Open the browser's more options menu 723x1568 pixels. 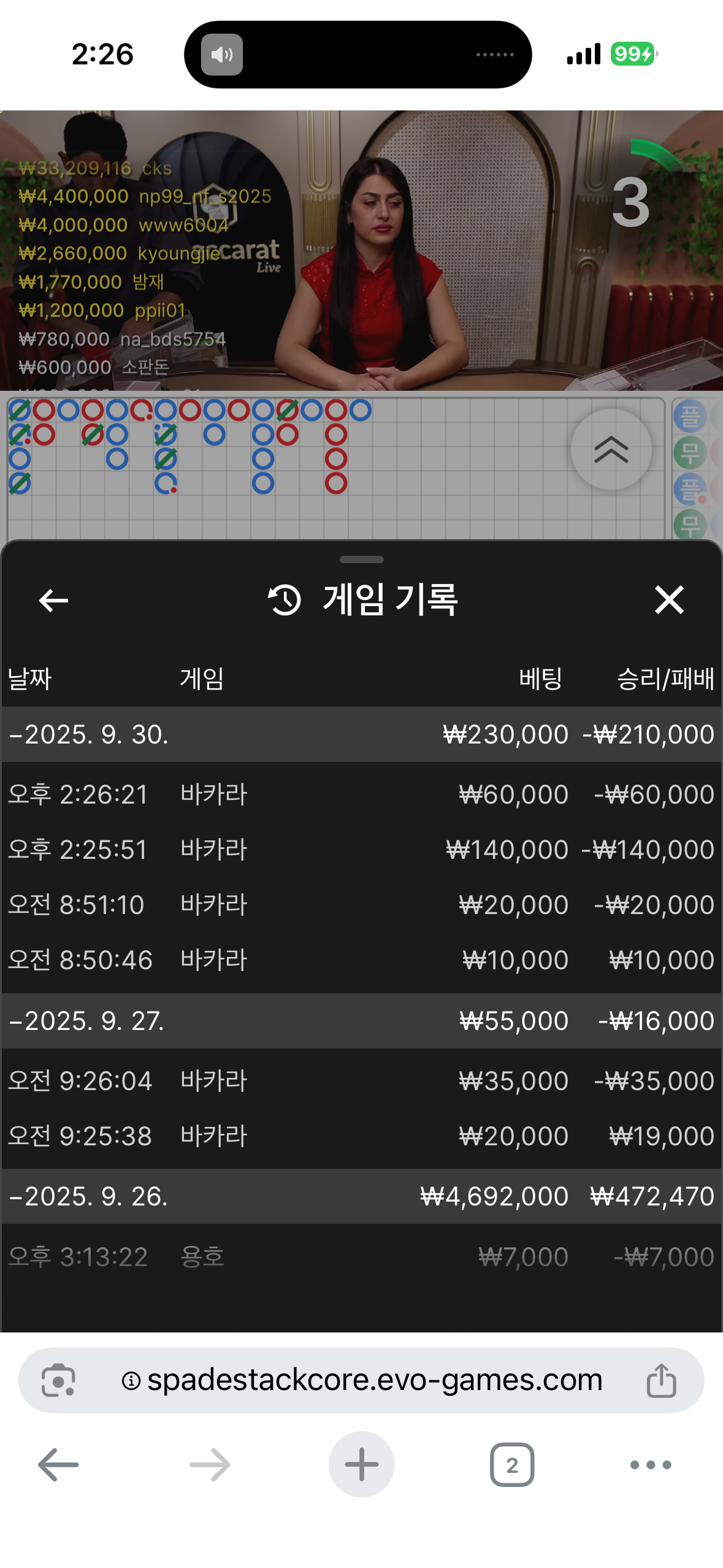(651, 1464)
